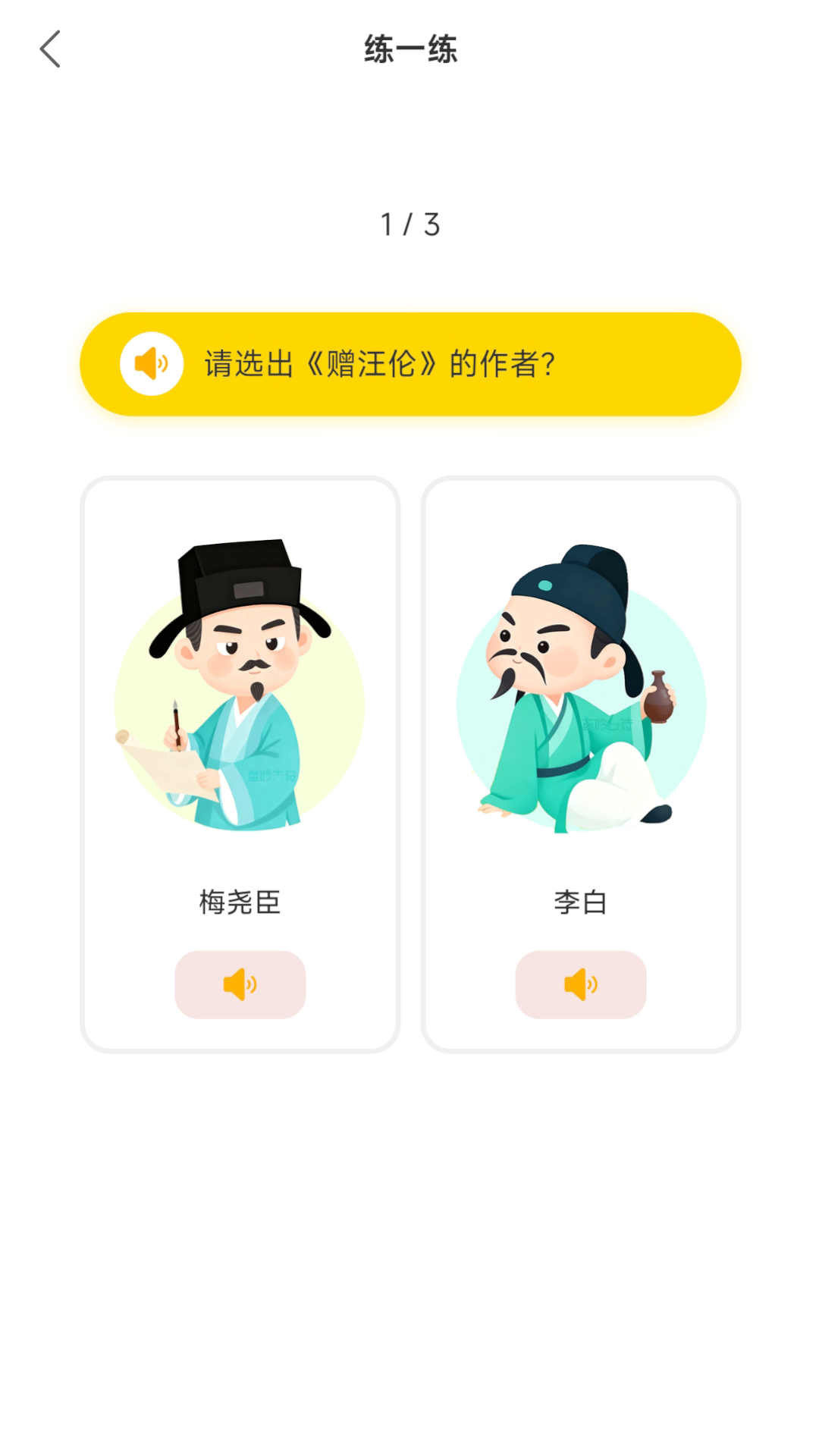Screen dimensions: 819x1456
Task: Expand the right answer card
Action: pos(580,762)
